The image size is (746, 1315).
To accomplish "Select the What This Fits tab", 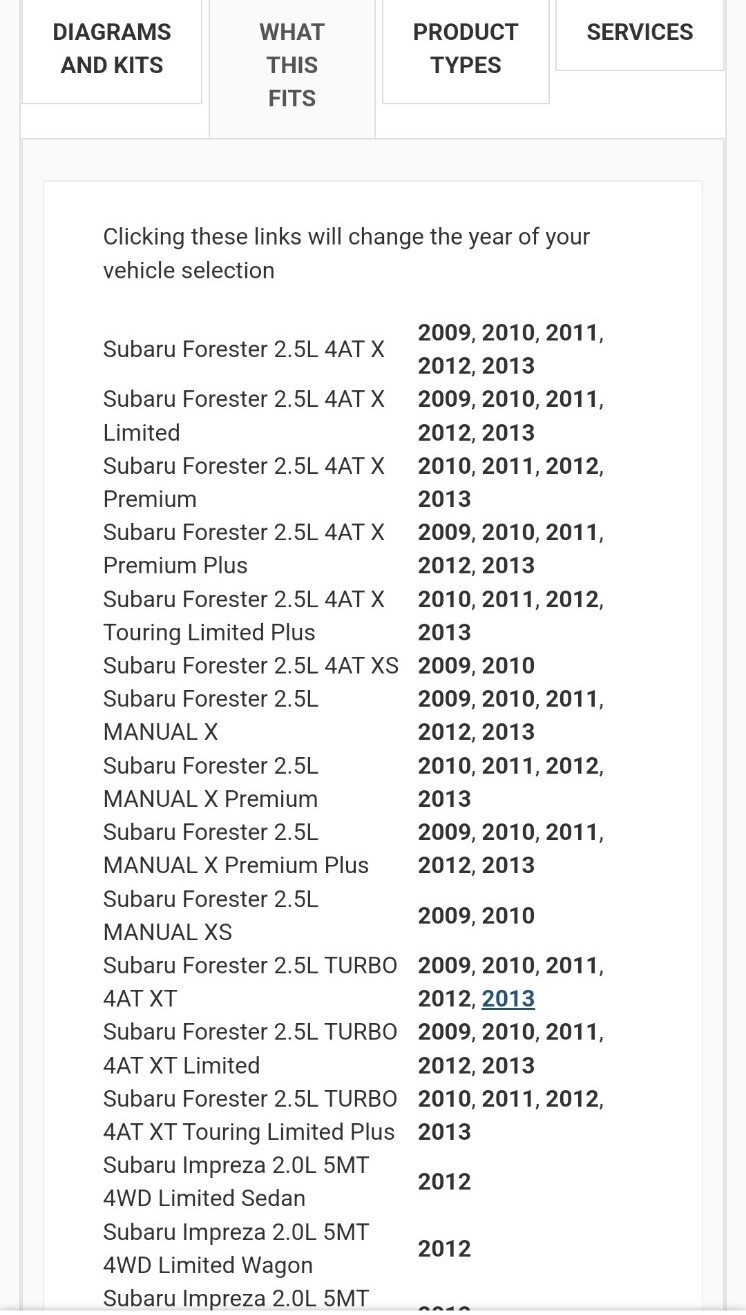I will pos(292,66).
